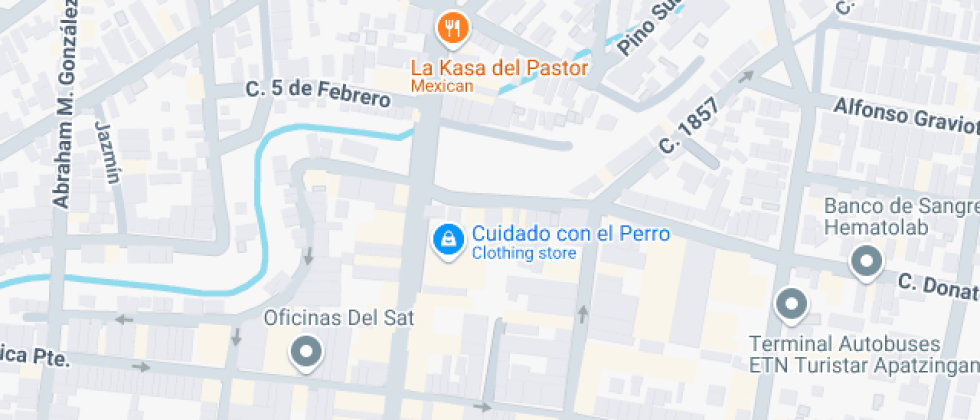Open Terminal Autobuses ETN Turistar pin
The image size is (980, 420).
(792, 304)
